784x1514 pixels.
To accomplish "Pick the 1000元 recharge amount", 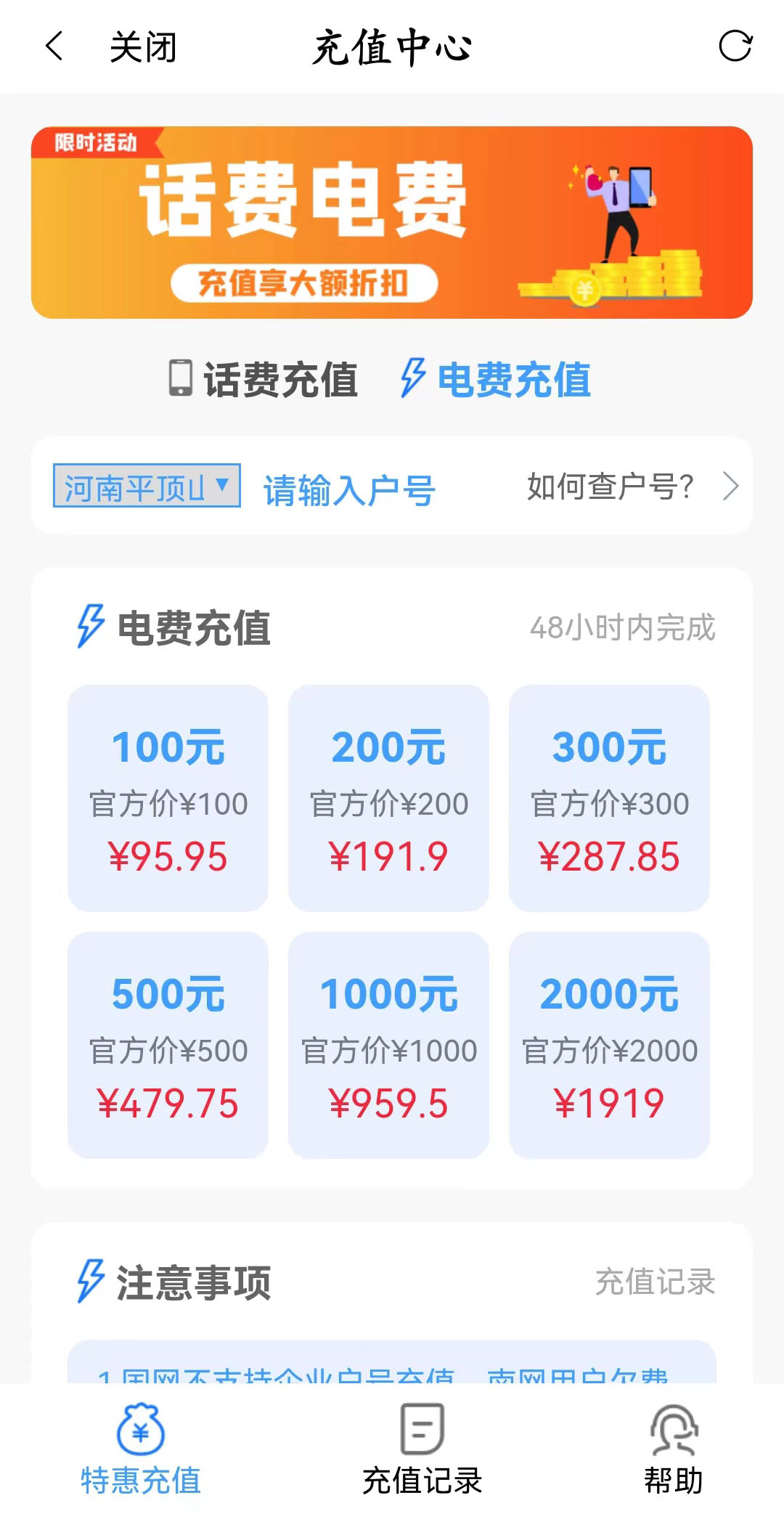I will pos(388,1045).
